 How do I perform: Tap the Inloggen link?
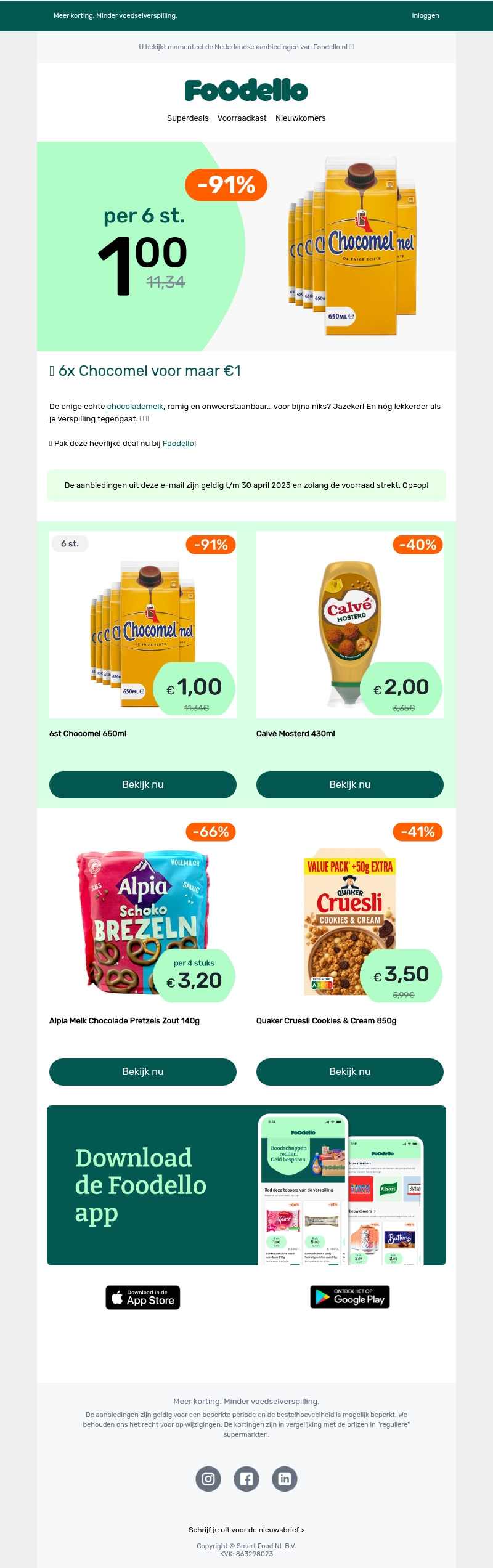point(425,15)
